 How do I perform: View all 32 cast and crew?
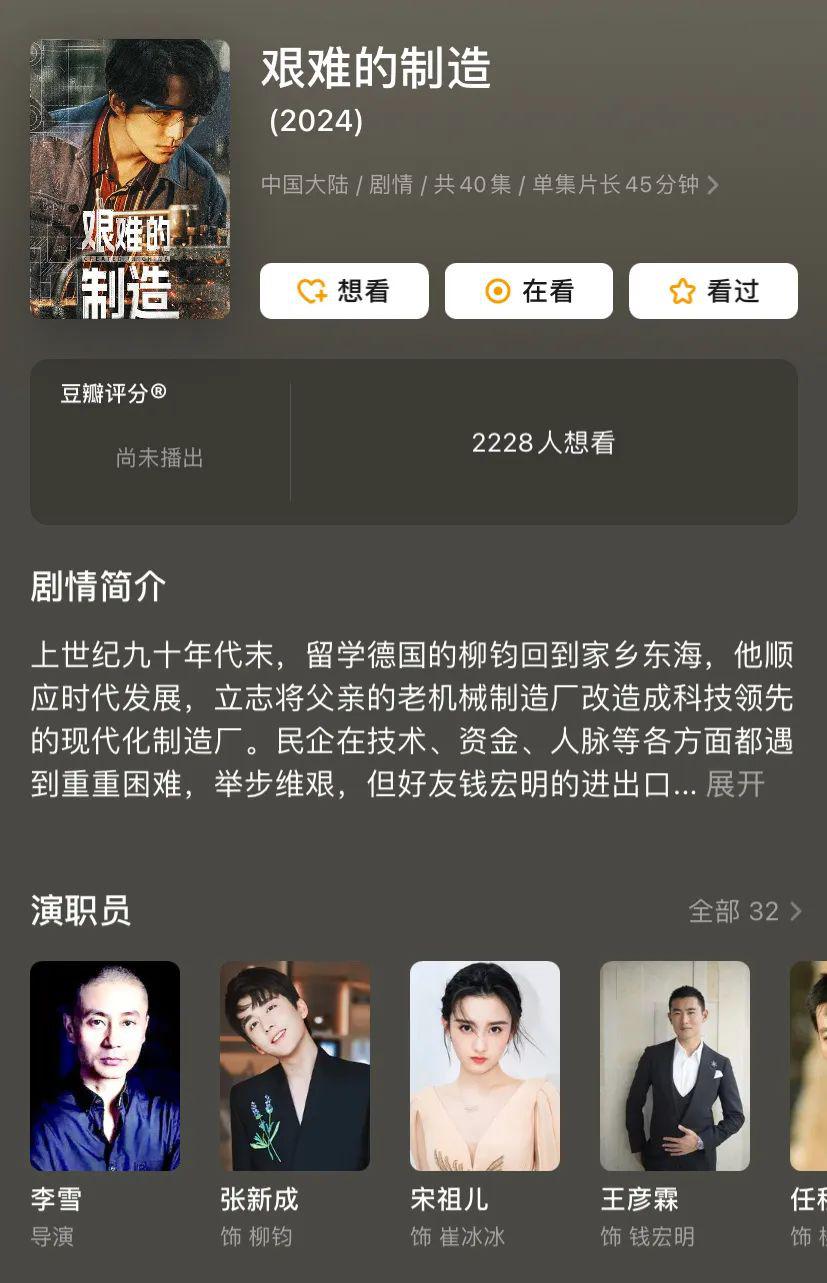pos(745,911)
